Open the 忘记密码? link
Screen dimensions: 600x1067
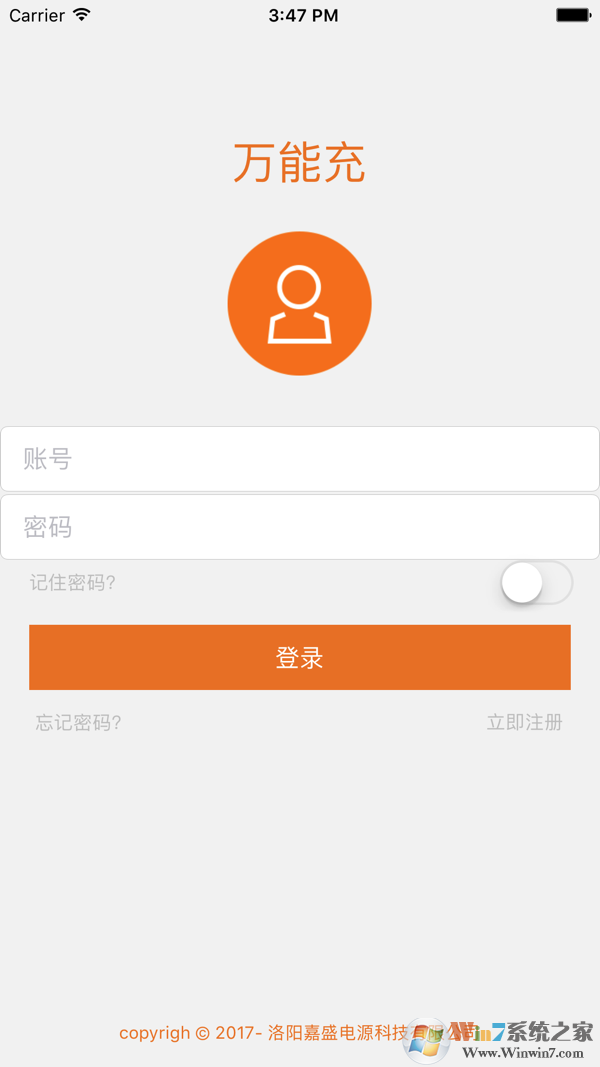tap(79, 722)
